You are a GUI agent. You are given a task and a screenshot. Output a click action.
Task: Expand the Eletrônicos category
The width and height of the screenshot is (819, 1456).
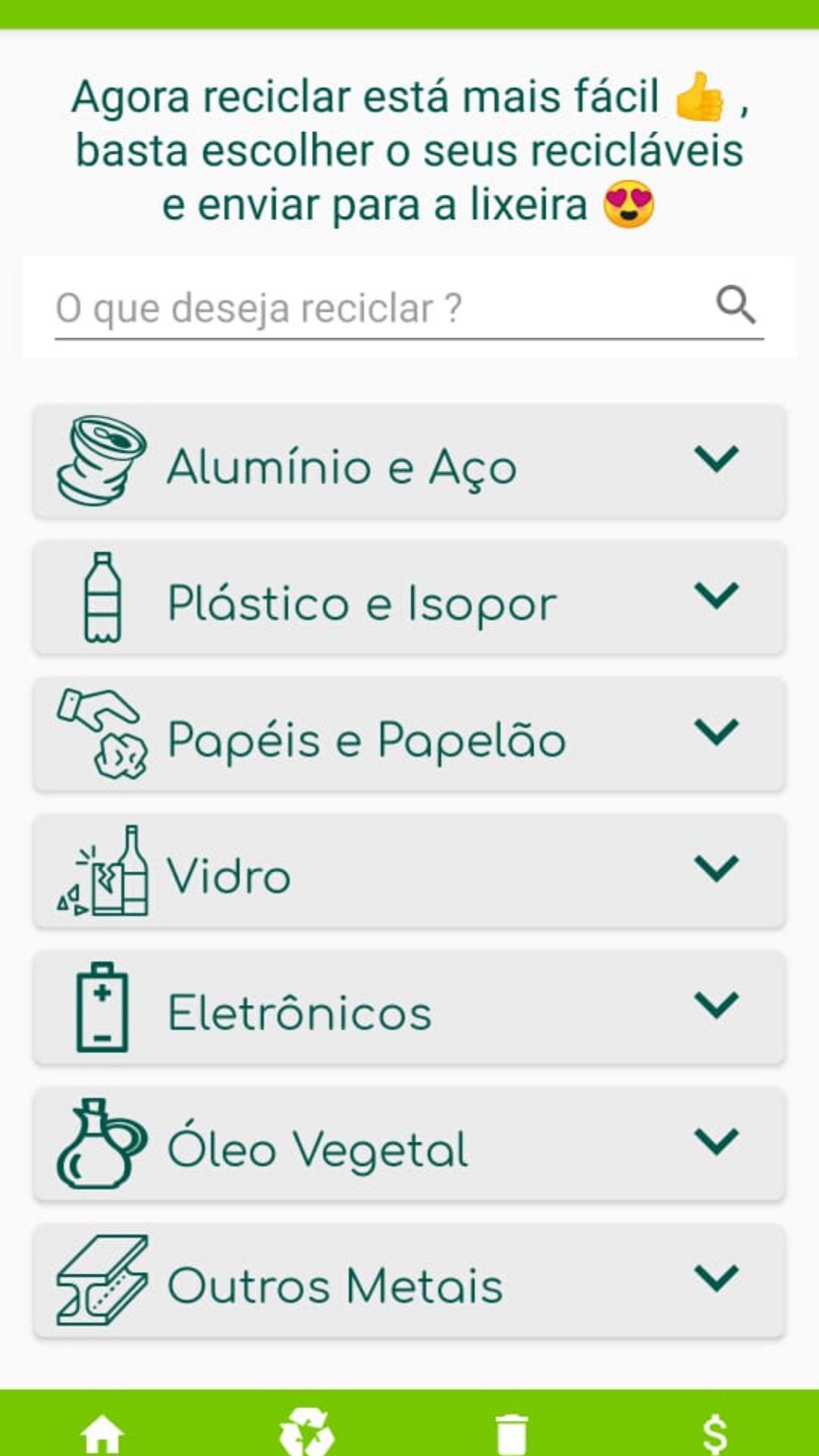409,1008
